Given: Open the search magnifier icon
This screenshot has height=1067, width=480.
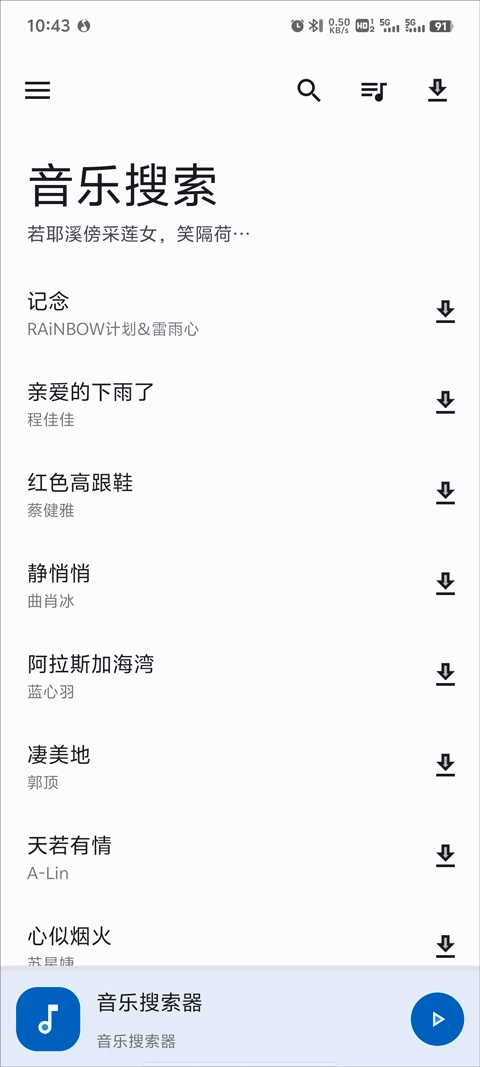Looking at the screenshot, I should 309,91.
